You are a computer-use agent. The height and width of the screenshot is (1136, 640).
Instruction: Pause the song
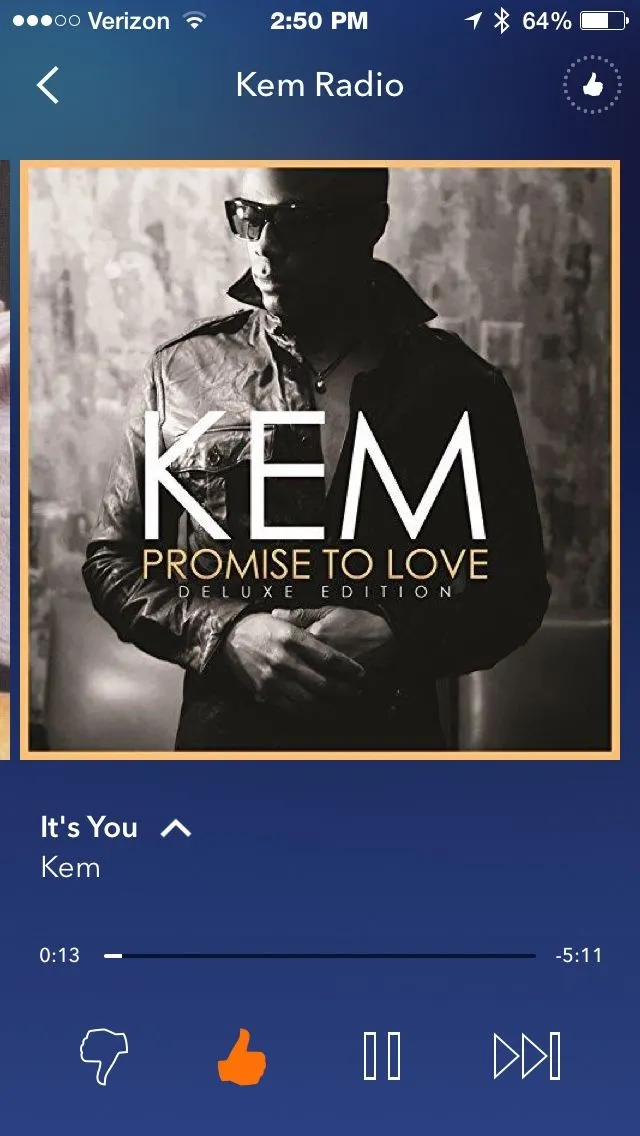(381, 1057)
